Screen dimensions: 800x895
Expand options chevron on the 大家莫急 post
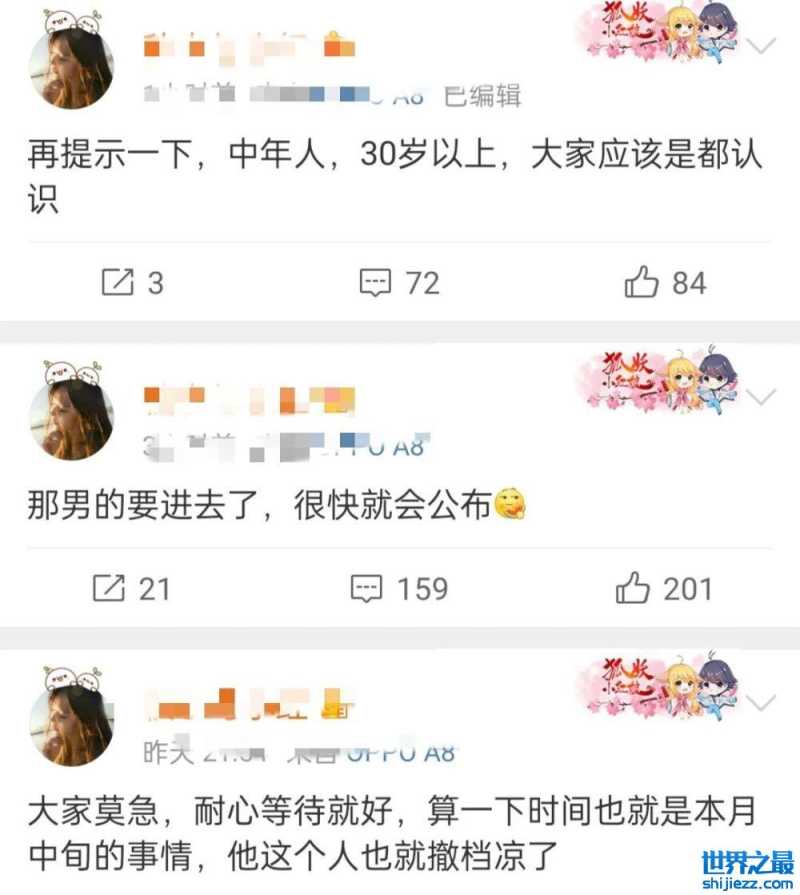(x=762, y=700)
